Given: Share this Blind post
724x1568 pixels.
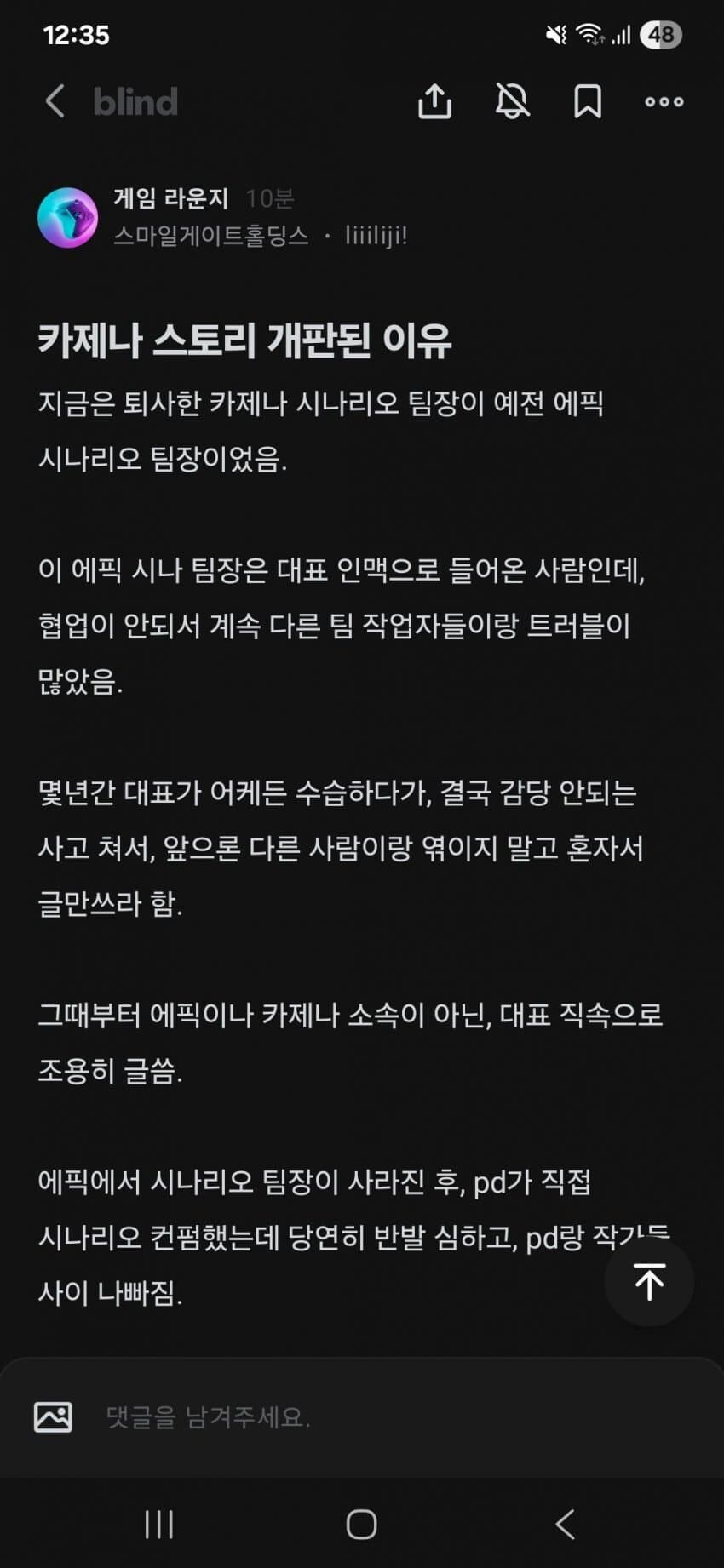Looking at the screenshot, I should point(434,101).
